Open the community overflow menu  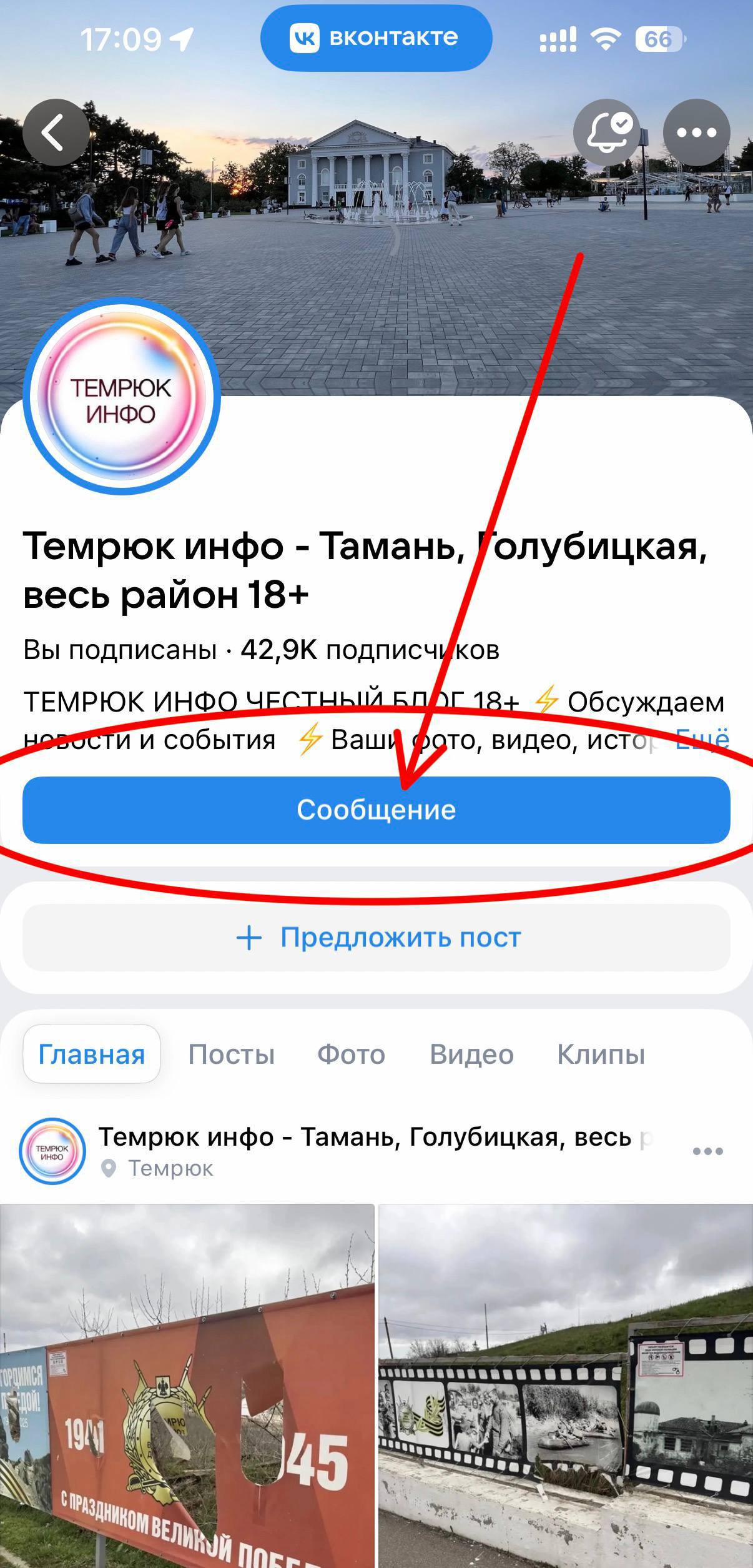pos(696,132)
